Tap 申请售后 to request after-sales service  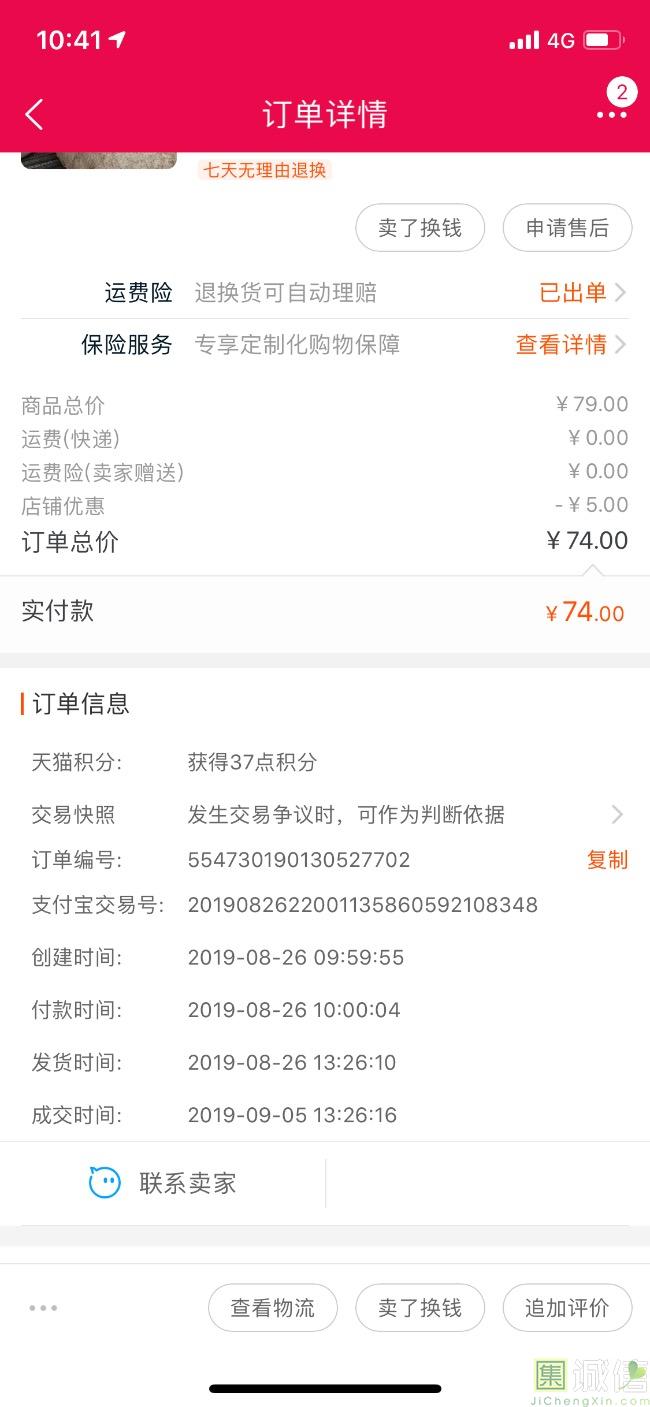(567, 228)
